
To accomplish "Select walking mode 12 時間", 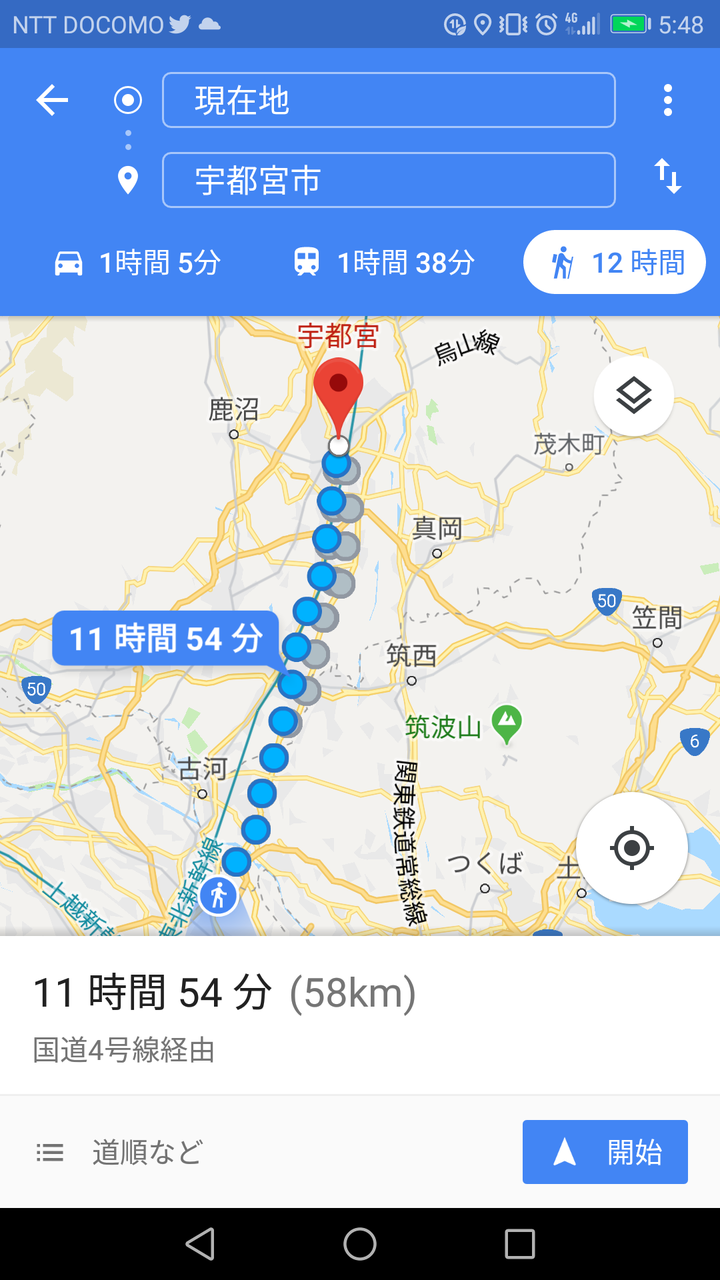I will [614, 263].
